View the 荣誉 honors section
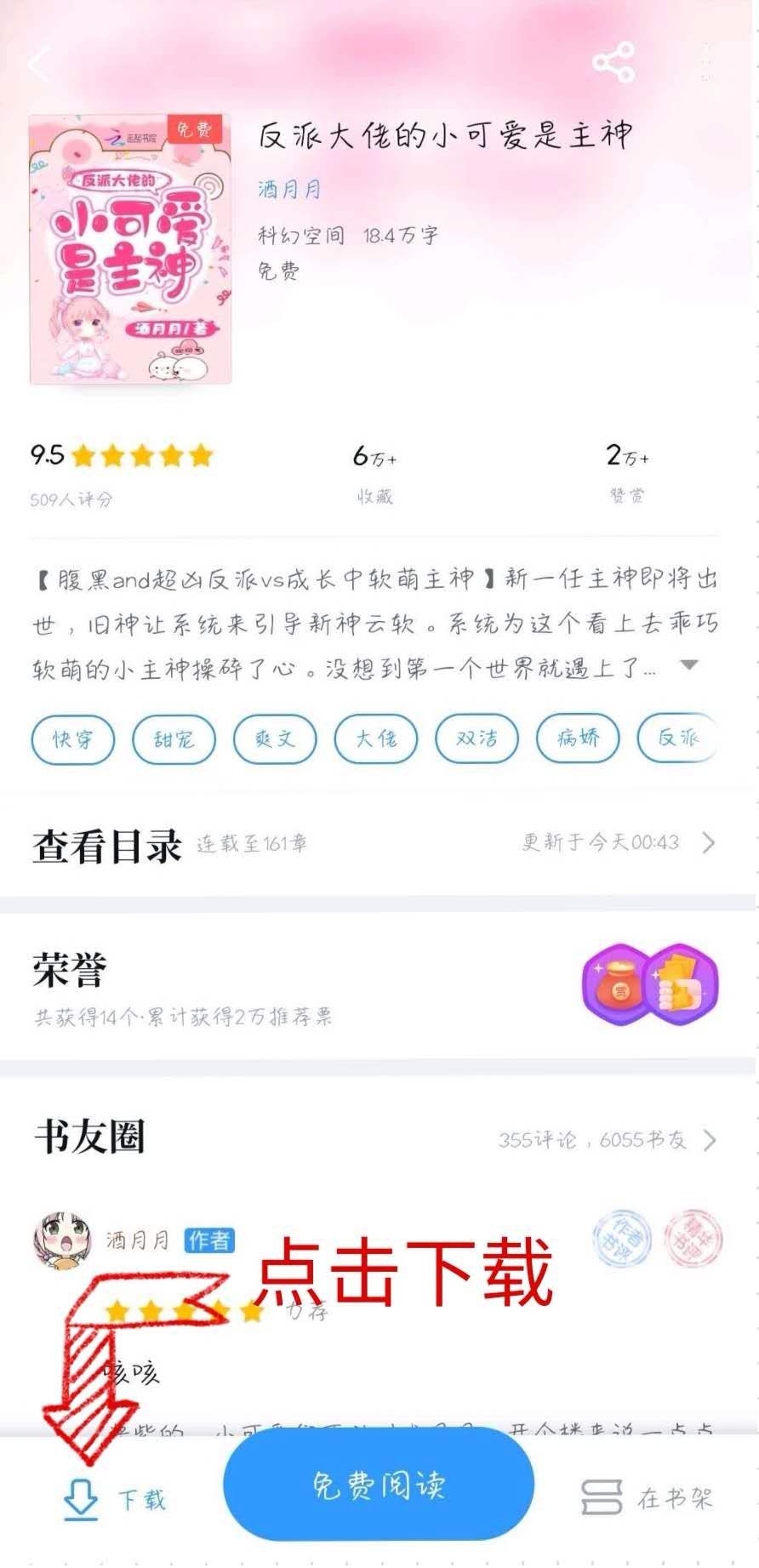 (374, 985)
